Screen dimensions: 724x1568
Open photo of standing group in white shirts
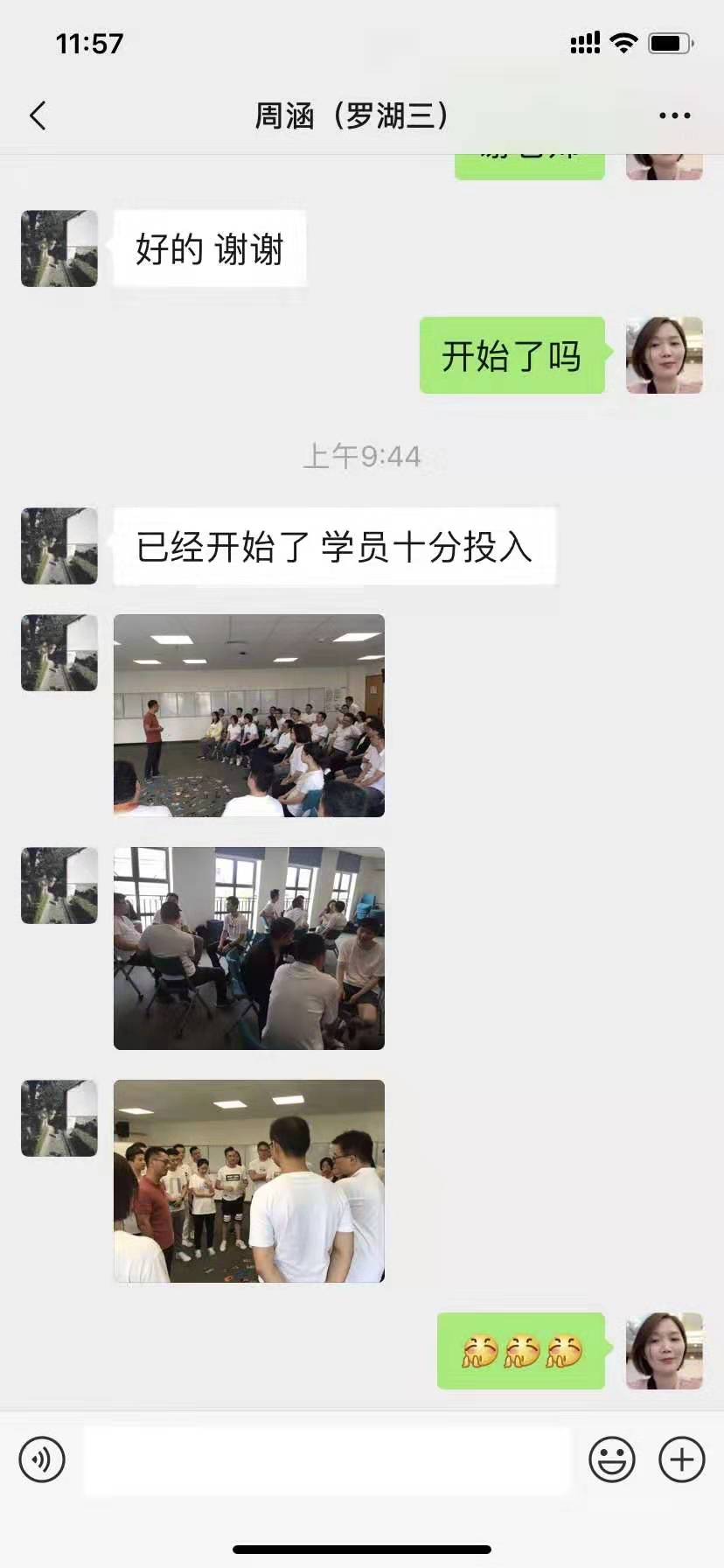(249, 1181)
